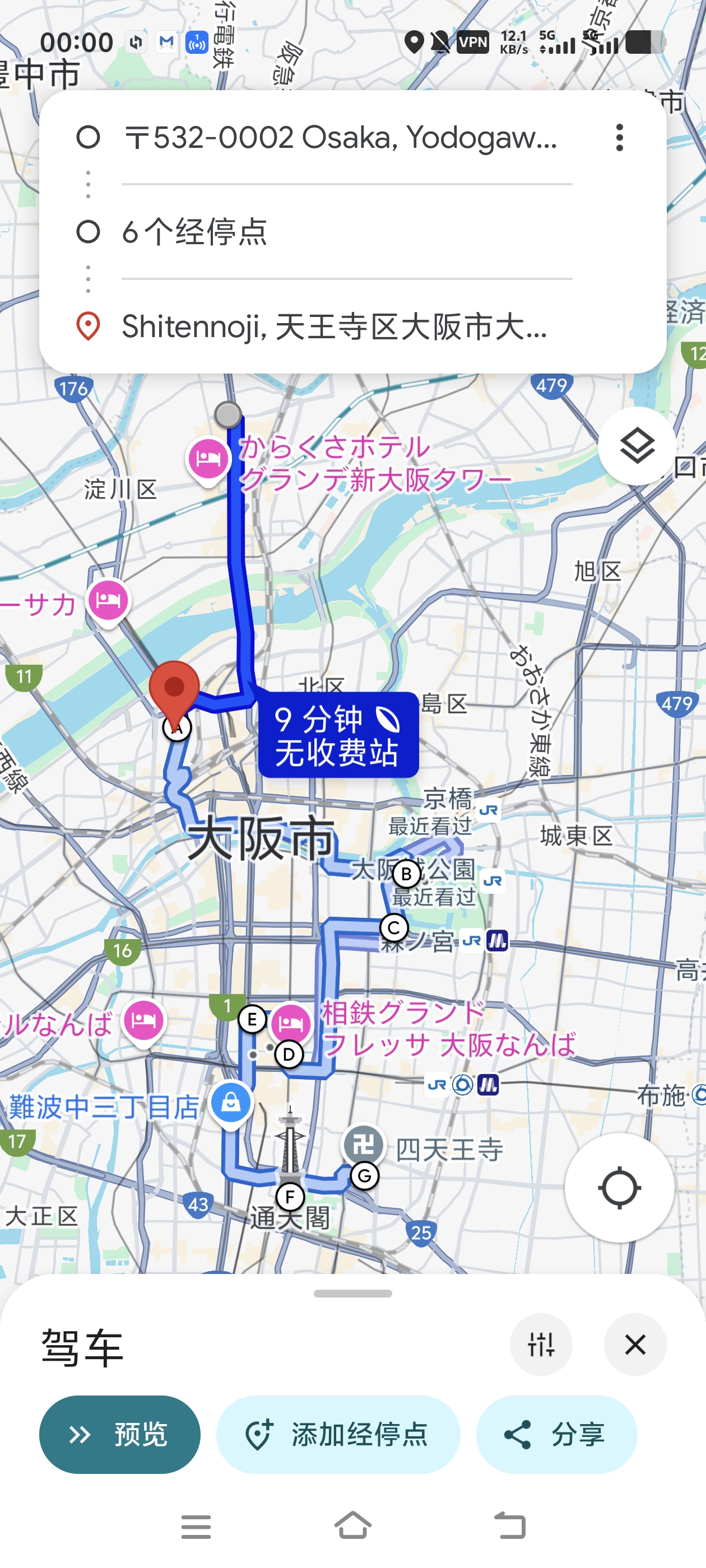
Task: Select the 難波中三丁目店 shop pin
Action: click(231, 1103)
